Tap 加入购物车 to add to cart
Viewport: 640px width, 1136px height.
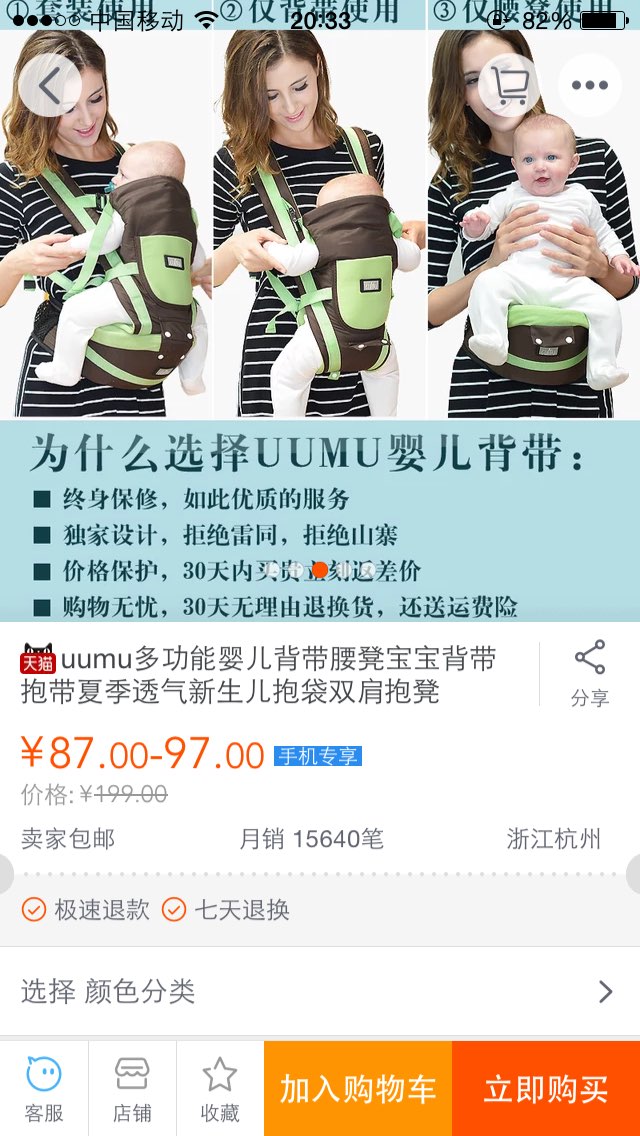358,1089
